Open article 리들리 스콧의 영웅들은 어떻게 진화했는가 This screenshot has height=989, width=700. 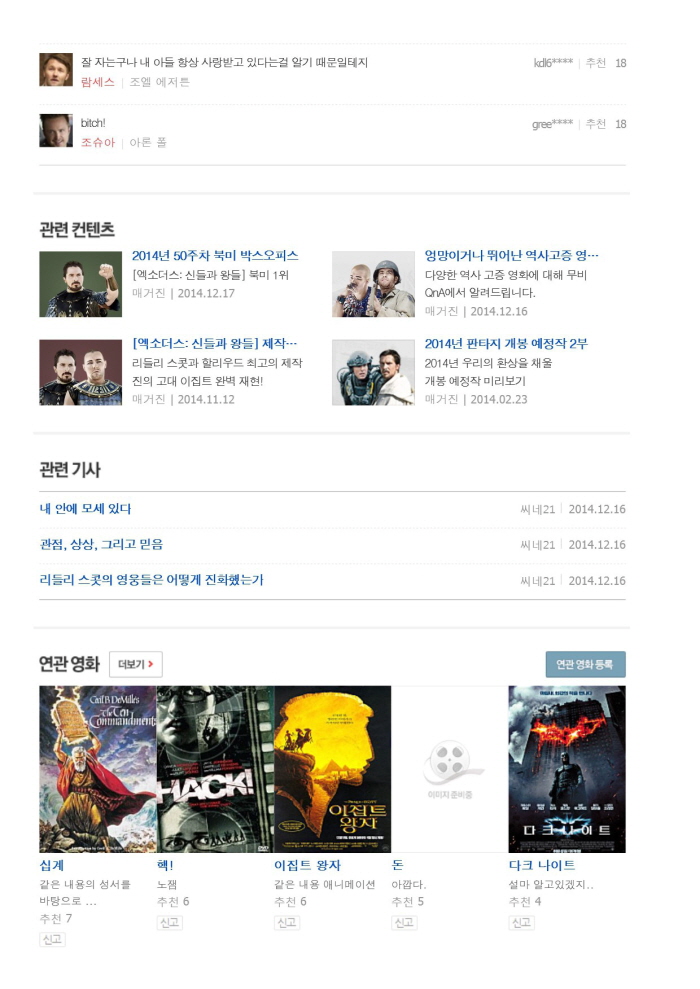151,580
